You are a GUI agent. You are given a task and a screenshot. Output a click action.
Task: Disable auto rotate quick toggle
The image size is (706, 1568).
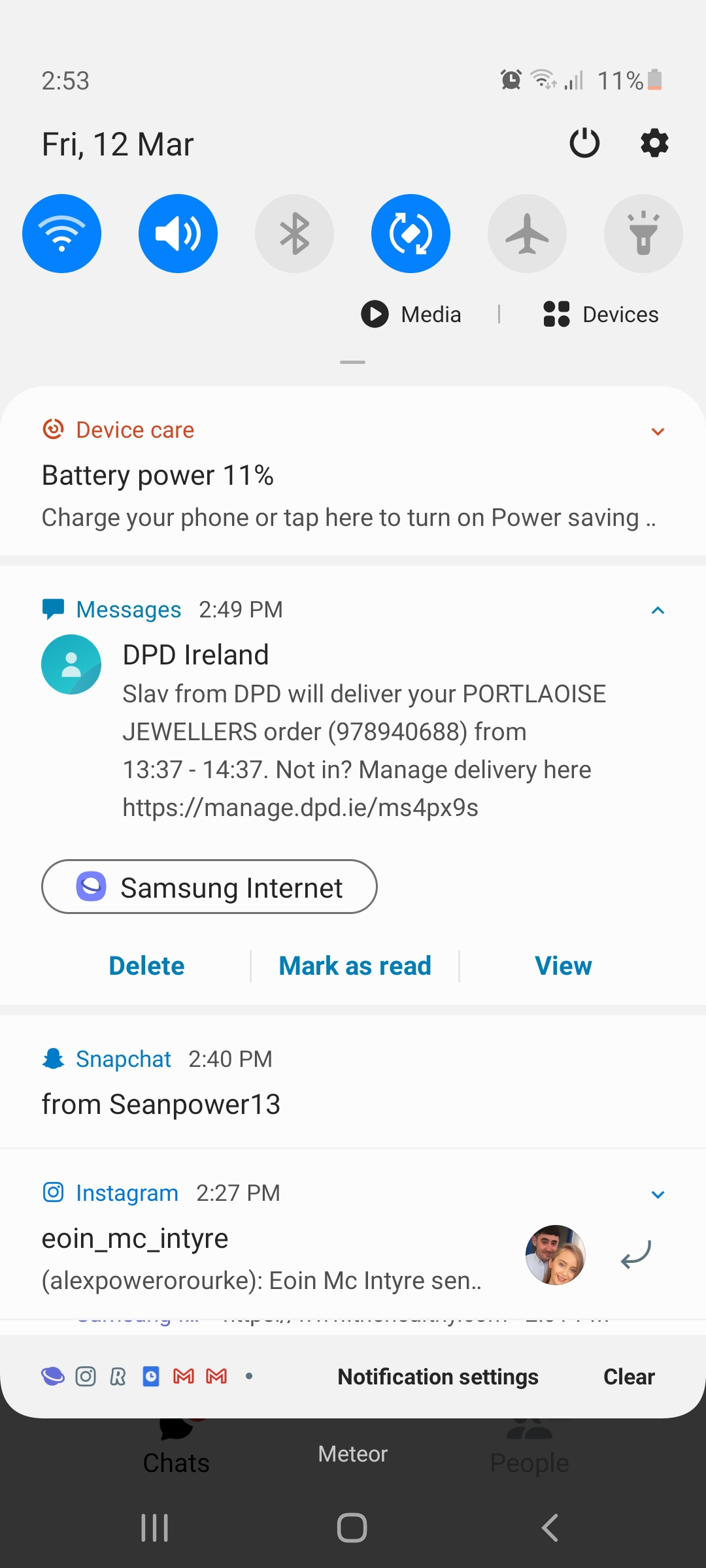411,233
